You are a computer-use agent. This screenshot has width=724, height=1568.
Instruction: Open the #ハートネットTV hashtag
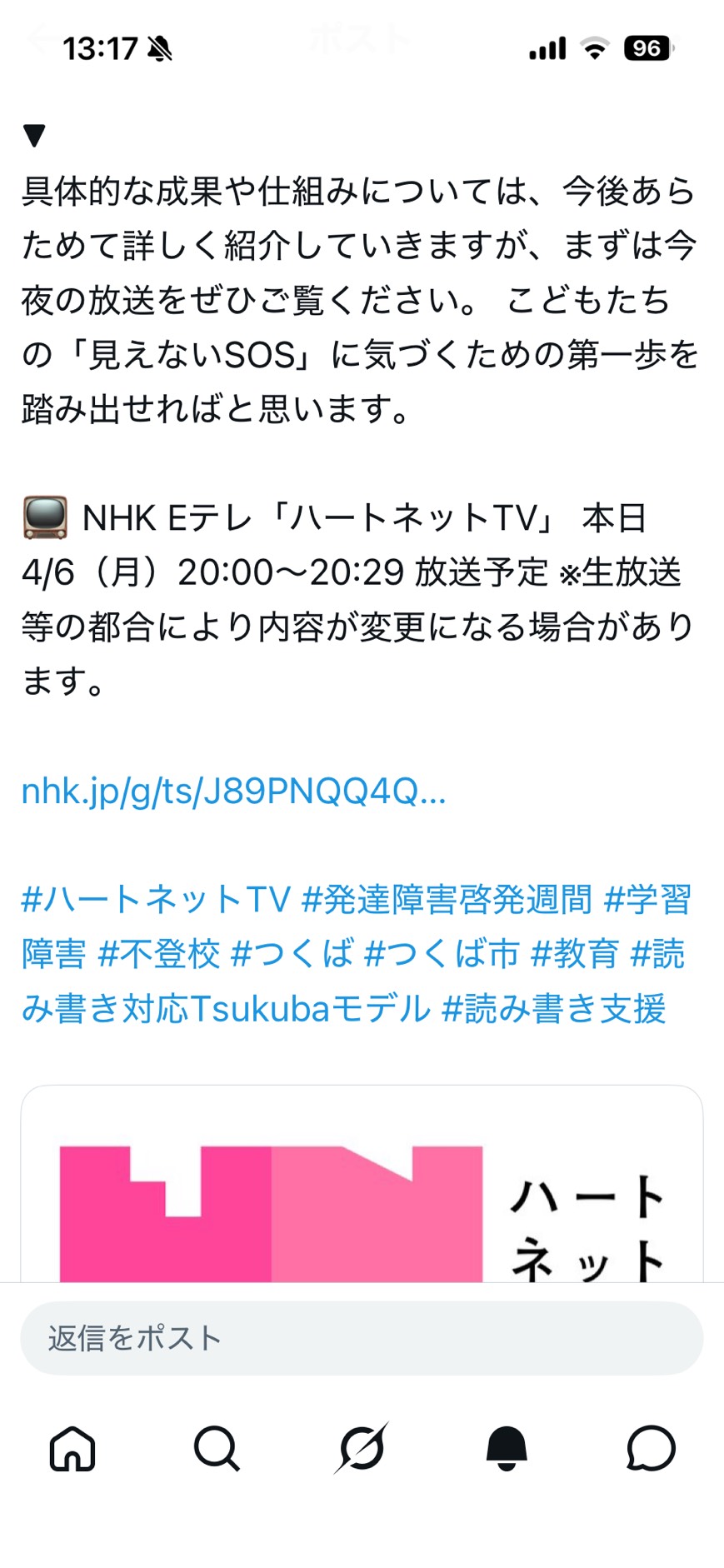coord(156,900)
